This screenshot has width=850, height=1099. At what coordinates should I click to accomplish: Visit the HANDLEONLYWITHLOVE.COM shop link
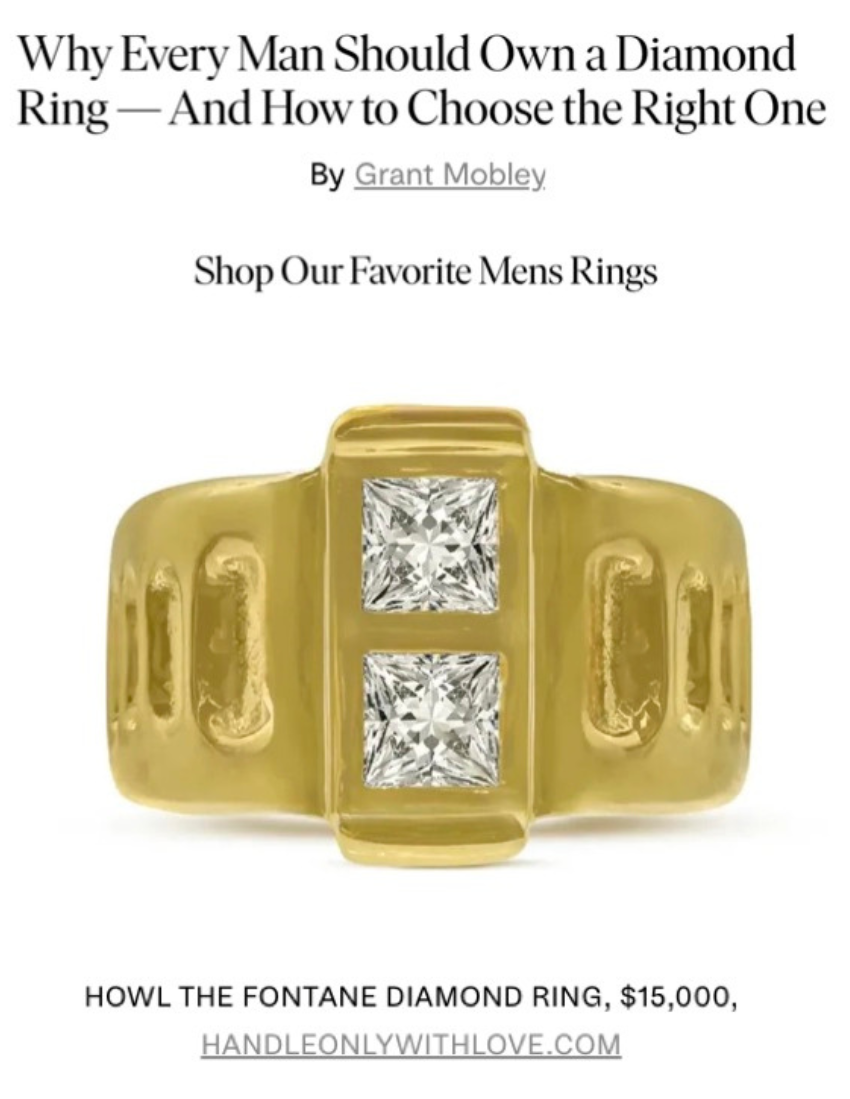pyautogui.click(x=411, y=1045)
